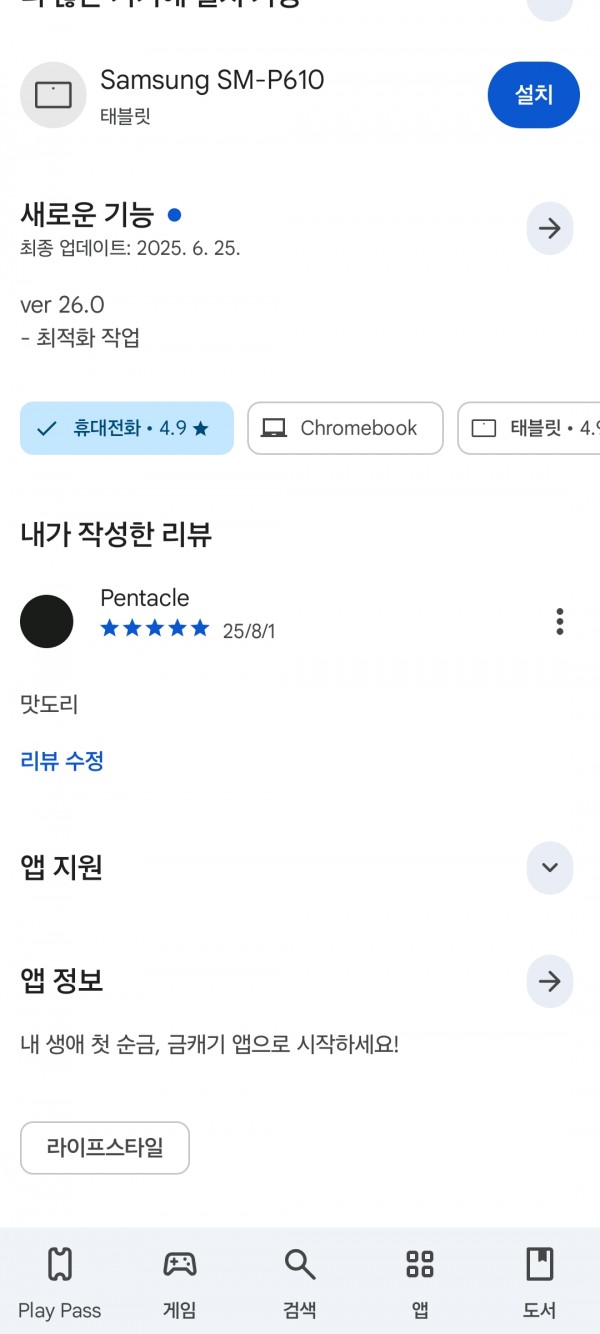The image size is (600, 1334).
Task: Tap the 라이프스타일 category chip
Action: 105,1147
